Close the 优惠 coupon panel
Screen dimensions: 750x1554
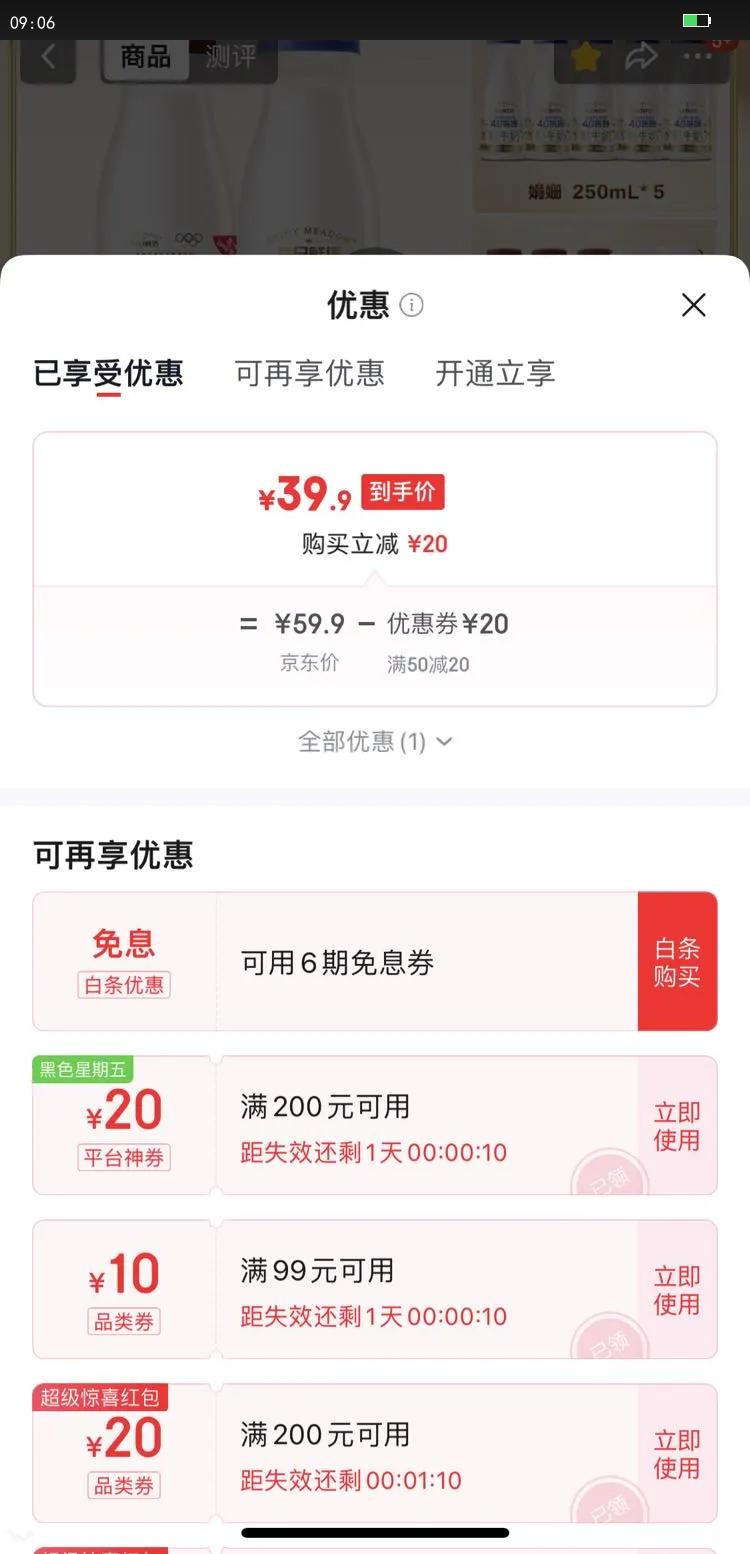693,305
